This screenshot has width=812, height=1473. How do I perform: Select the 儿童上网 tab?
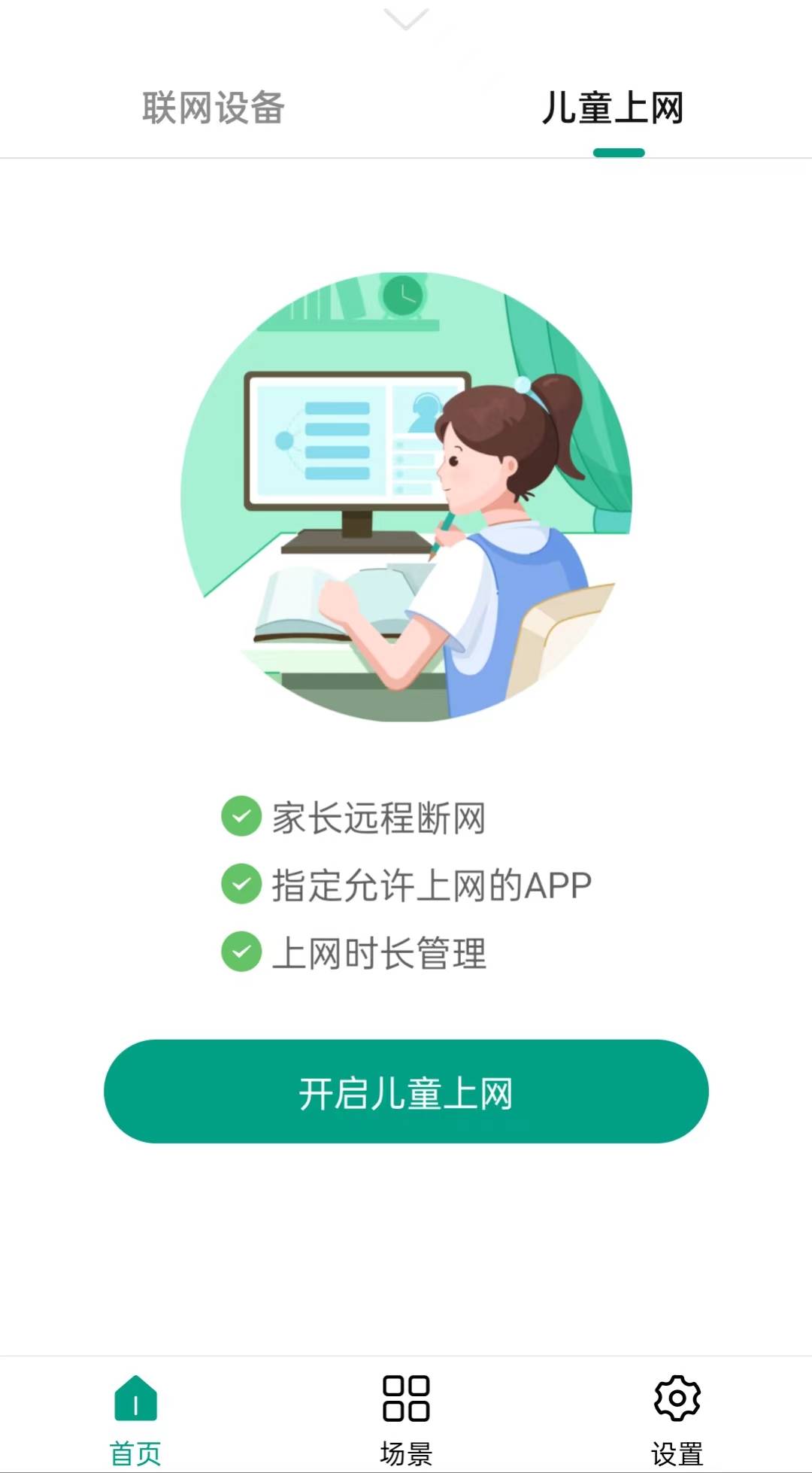[x=613, y=108]
